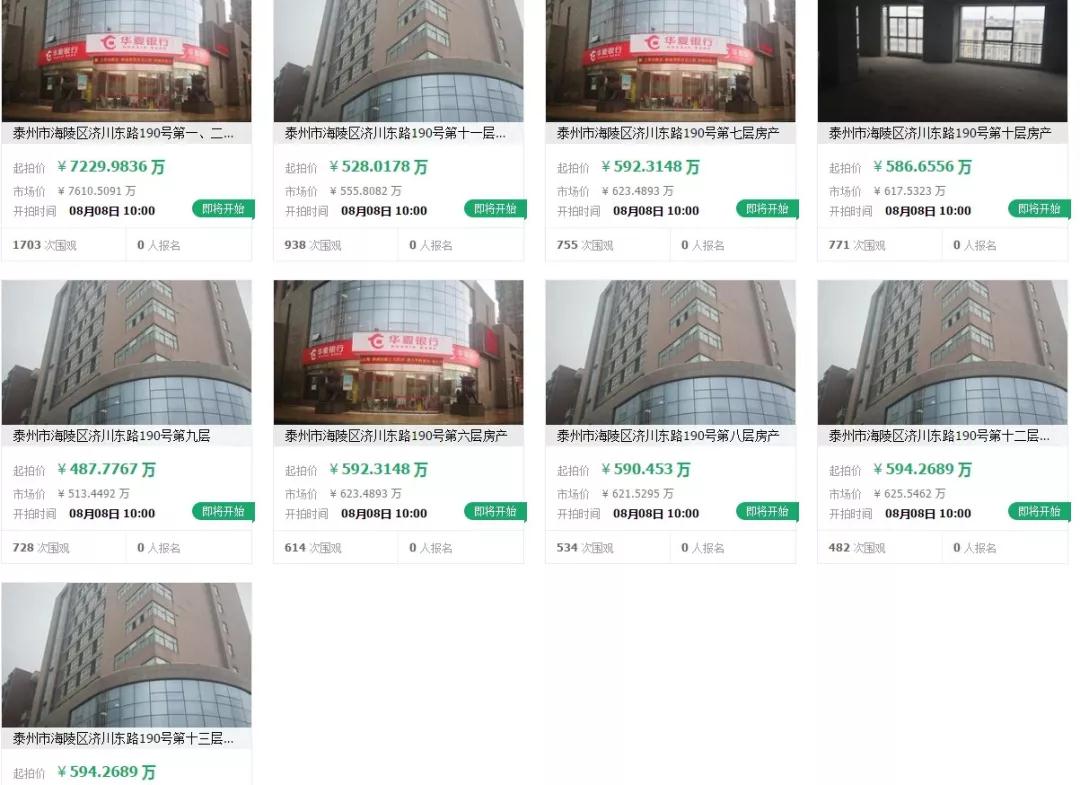Open the 第七层房产 auction listing

tap(668, 132)
